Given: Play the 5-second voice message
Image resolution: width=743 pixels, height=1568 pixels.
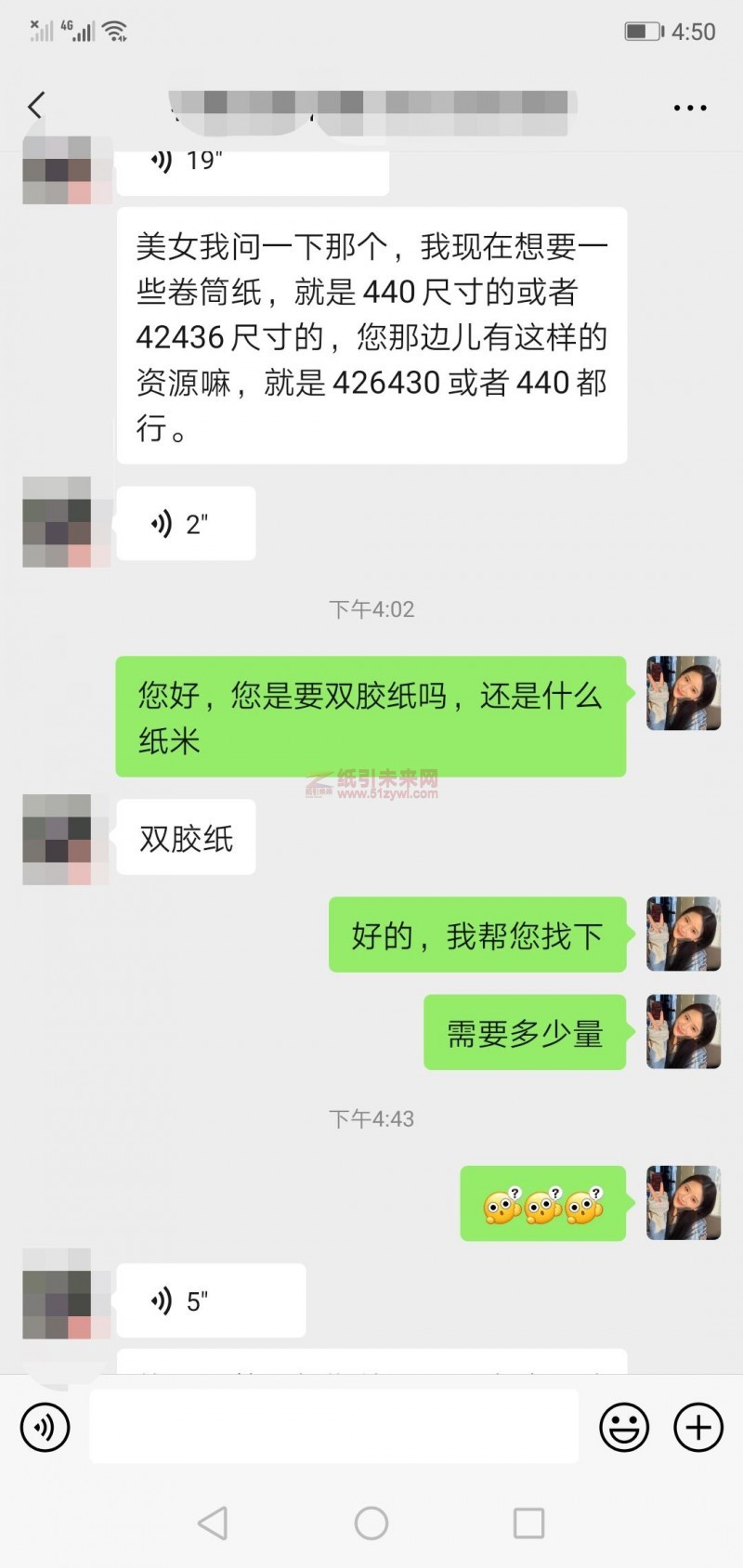Looking at the screenshot, I should pos(211,1300).
